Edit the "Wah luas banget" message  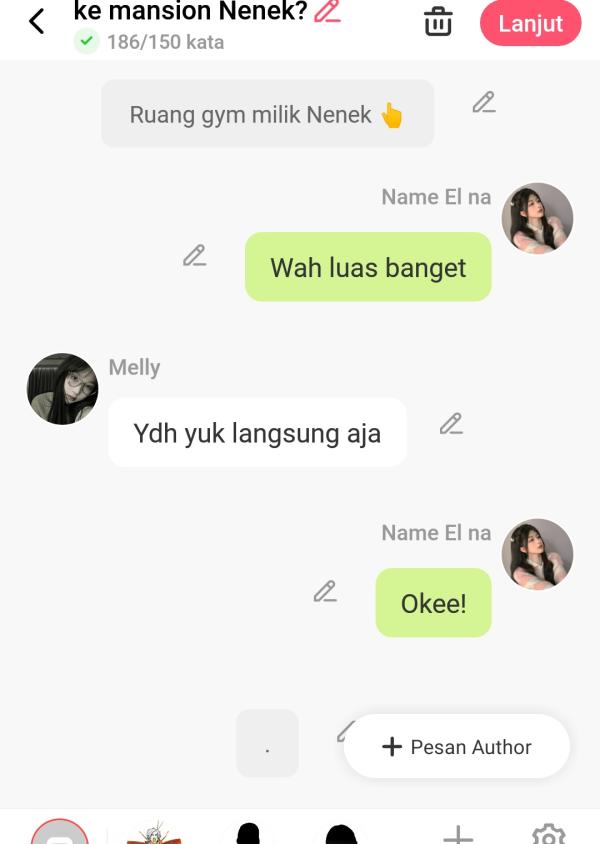click(x=195, y=256)
